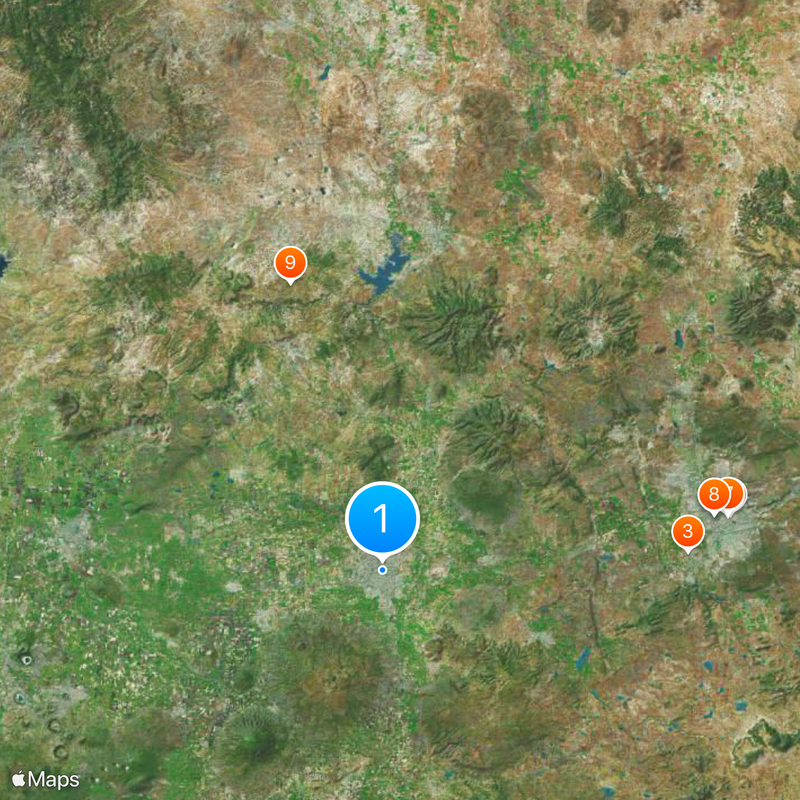
Task: Choose the orange pin numbered 3
Action: click(x=687, y=531)
